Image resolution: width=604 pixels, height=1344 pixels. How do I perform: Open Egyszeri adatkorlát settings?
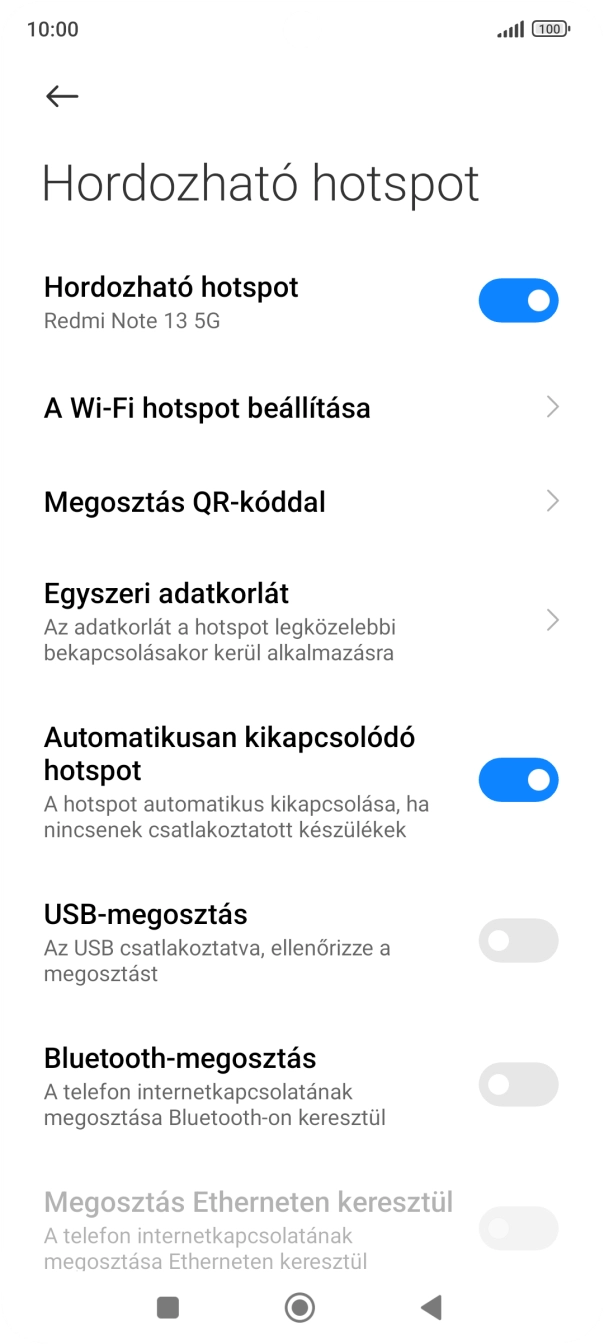tap(300, 621)
